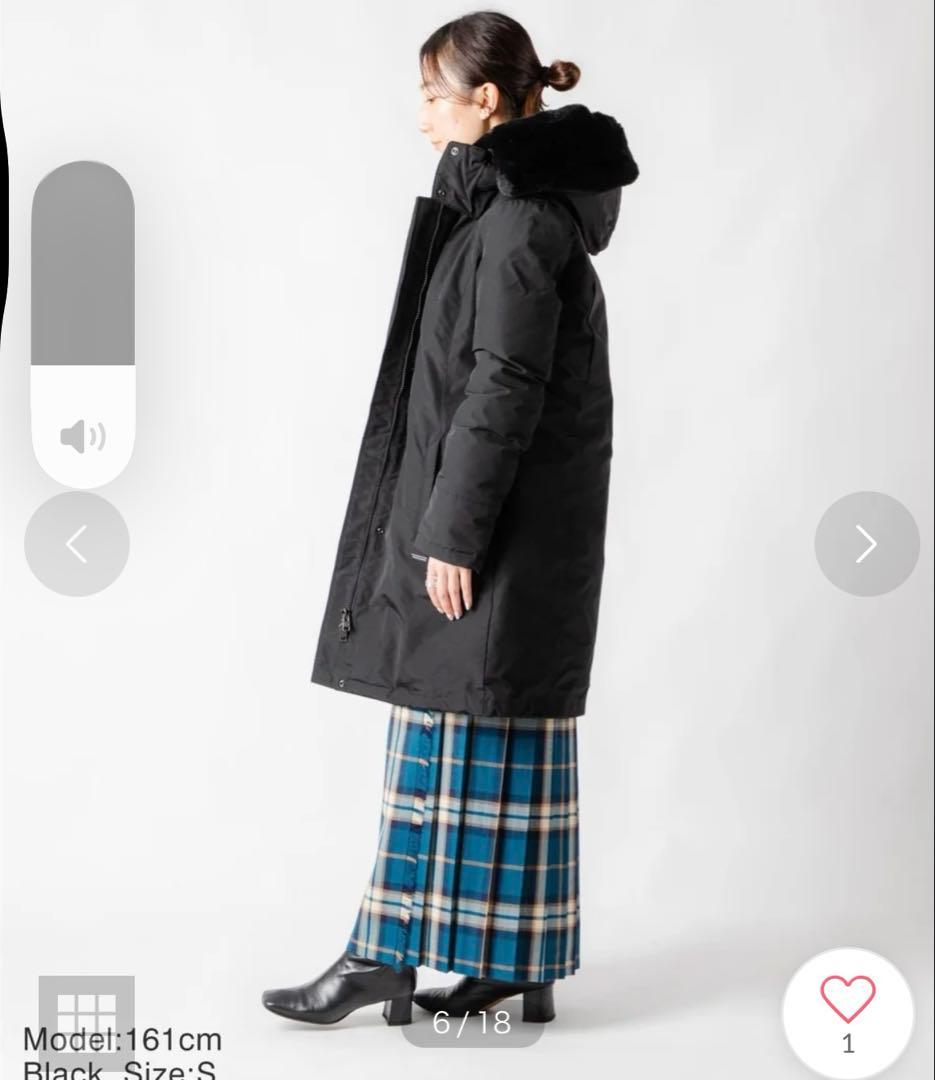This screenshot has width=935, height=1080.
Task: Show the next product photo
Action: point(866,544)
